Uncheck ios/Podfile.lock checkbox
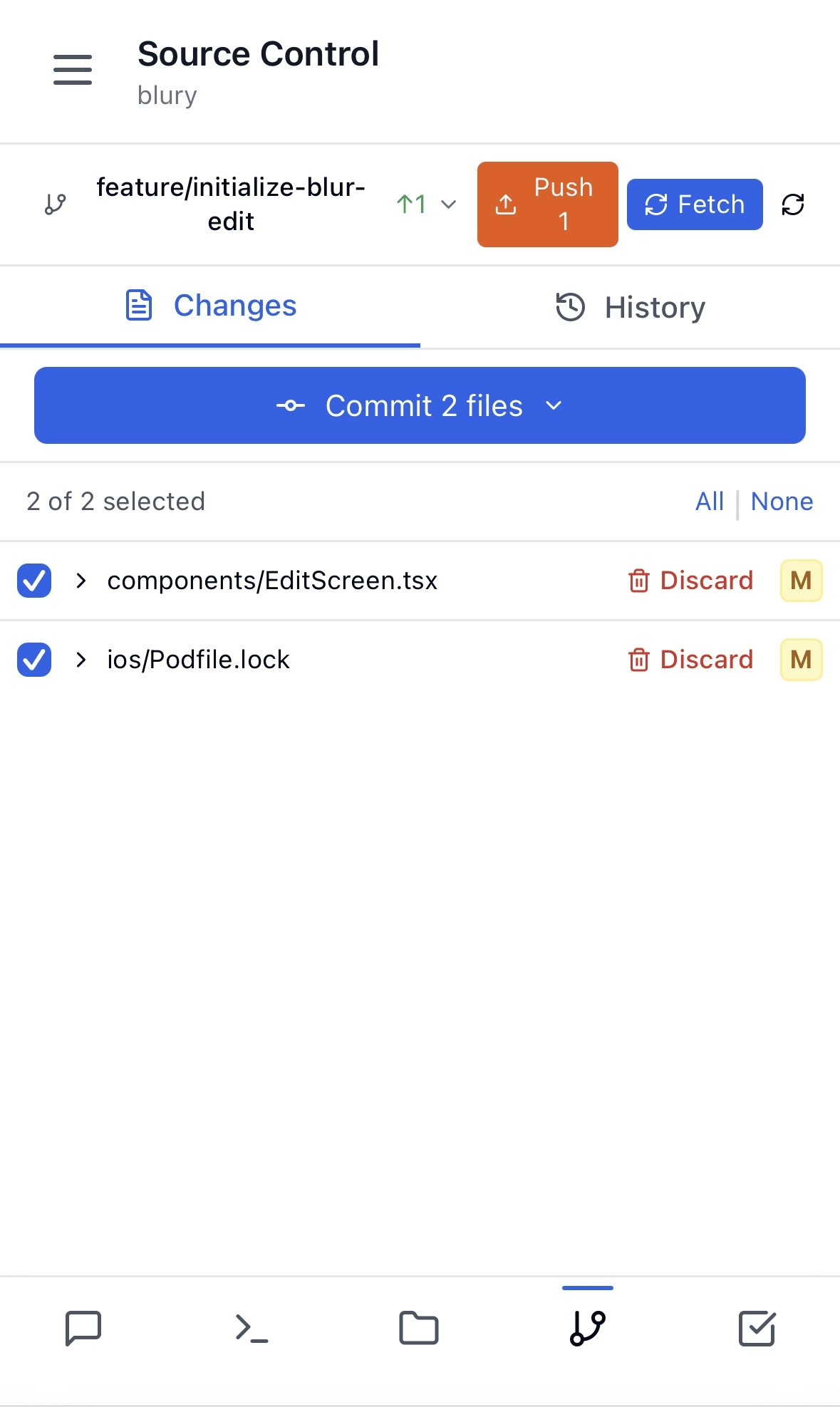Viewport: 840px width, 1407px height. [x=34, y=660]
